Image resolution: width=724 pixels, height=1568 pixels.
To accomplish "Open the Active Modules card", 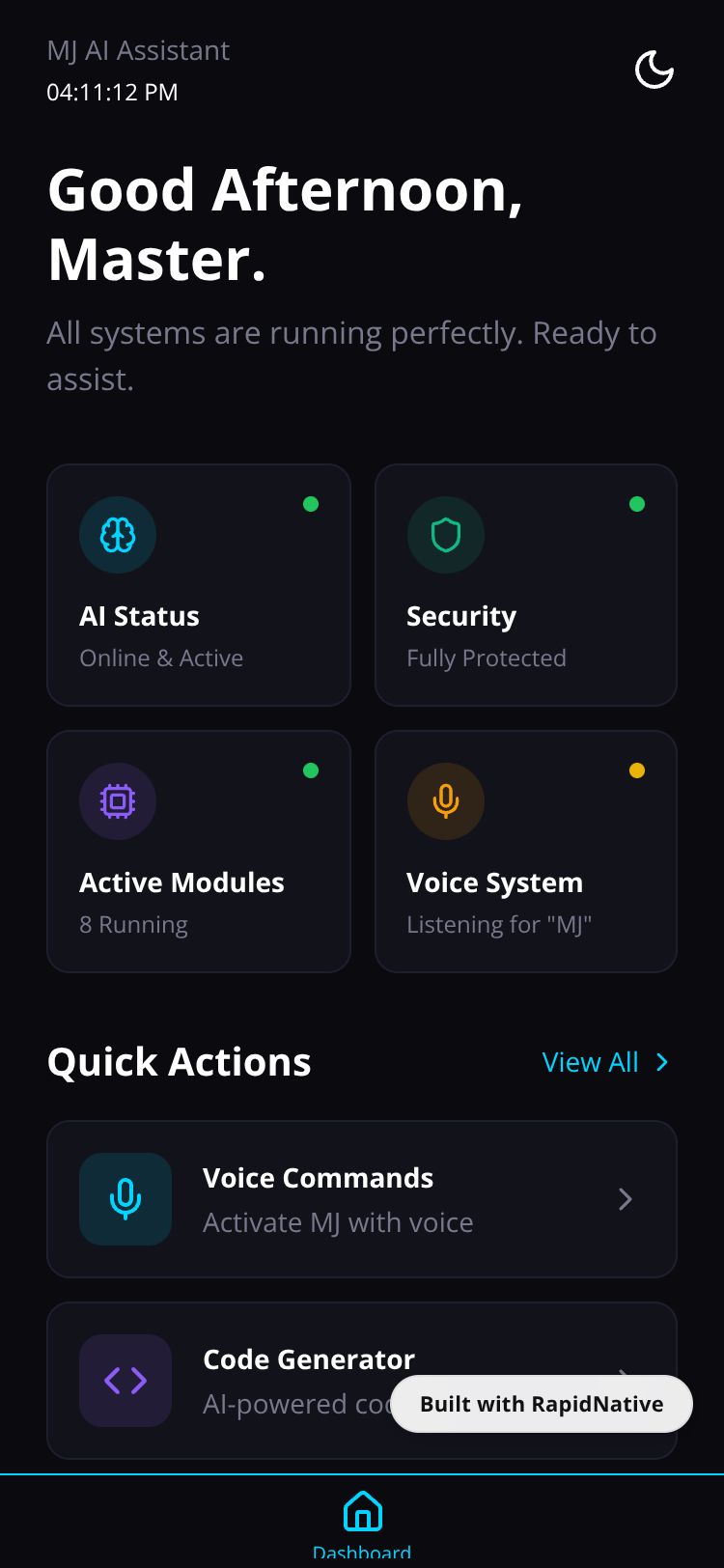I will [198, 851].
